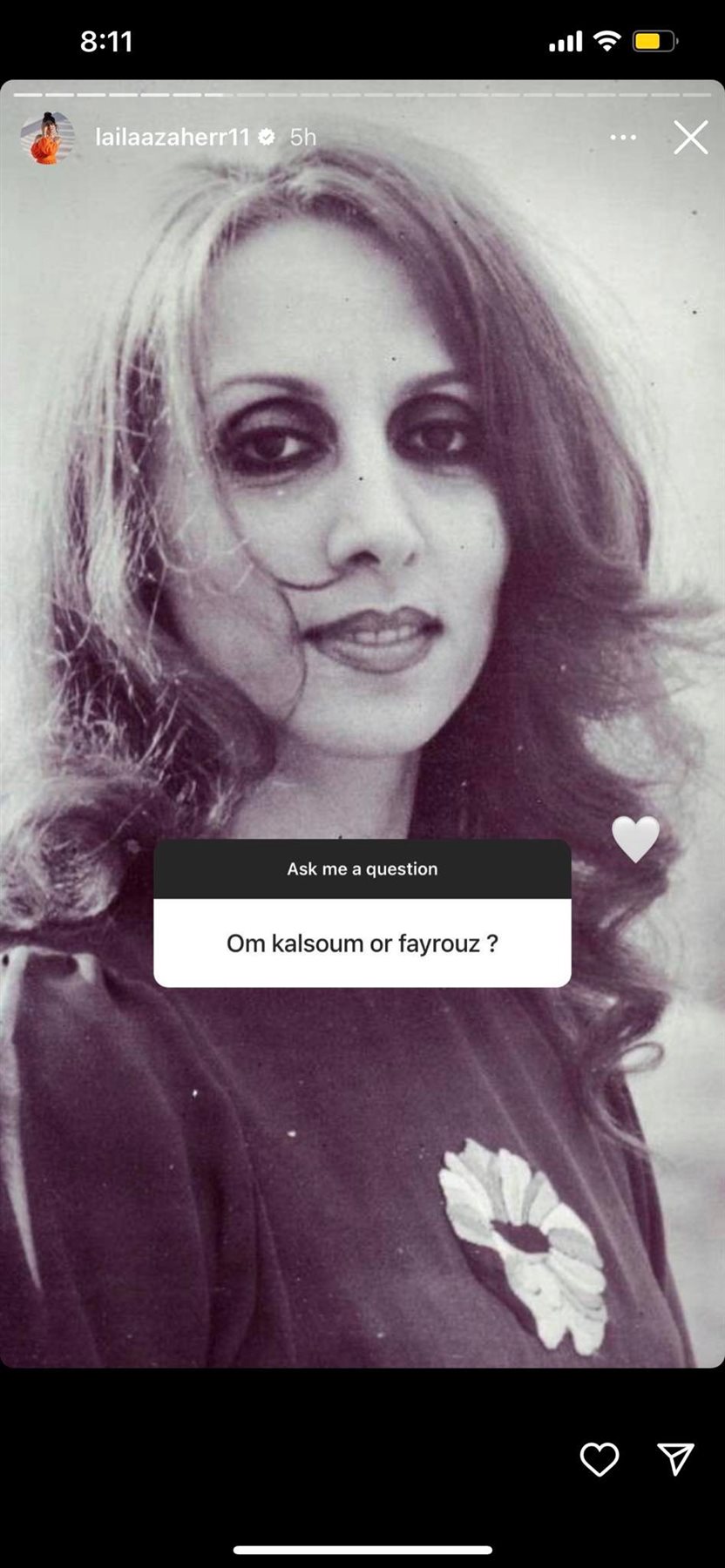The height and width of the screenshot is (1568, 725).
Task: Open the story options menu
Action: (622, 138)
